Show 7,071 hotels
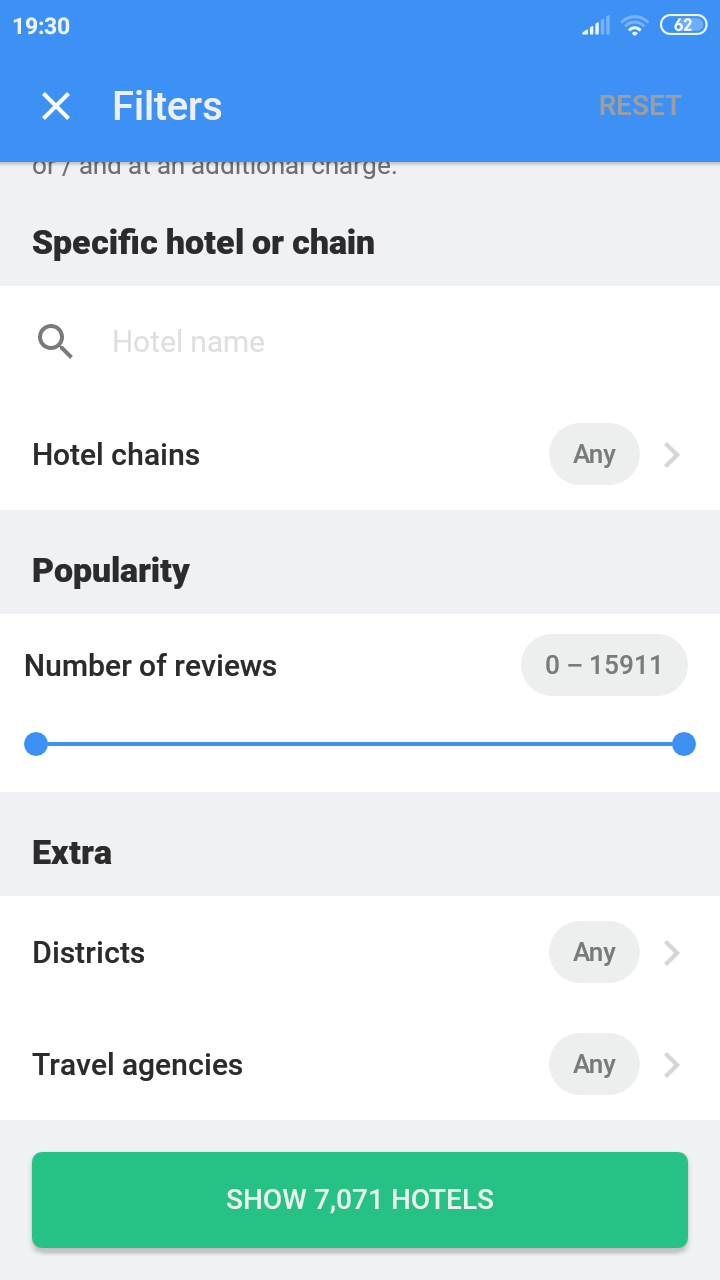720x1280 pixels. tap(360, 1200)
